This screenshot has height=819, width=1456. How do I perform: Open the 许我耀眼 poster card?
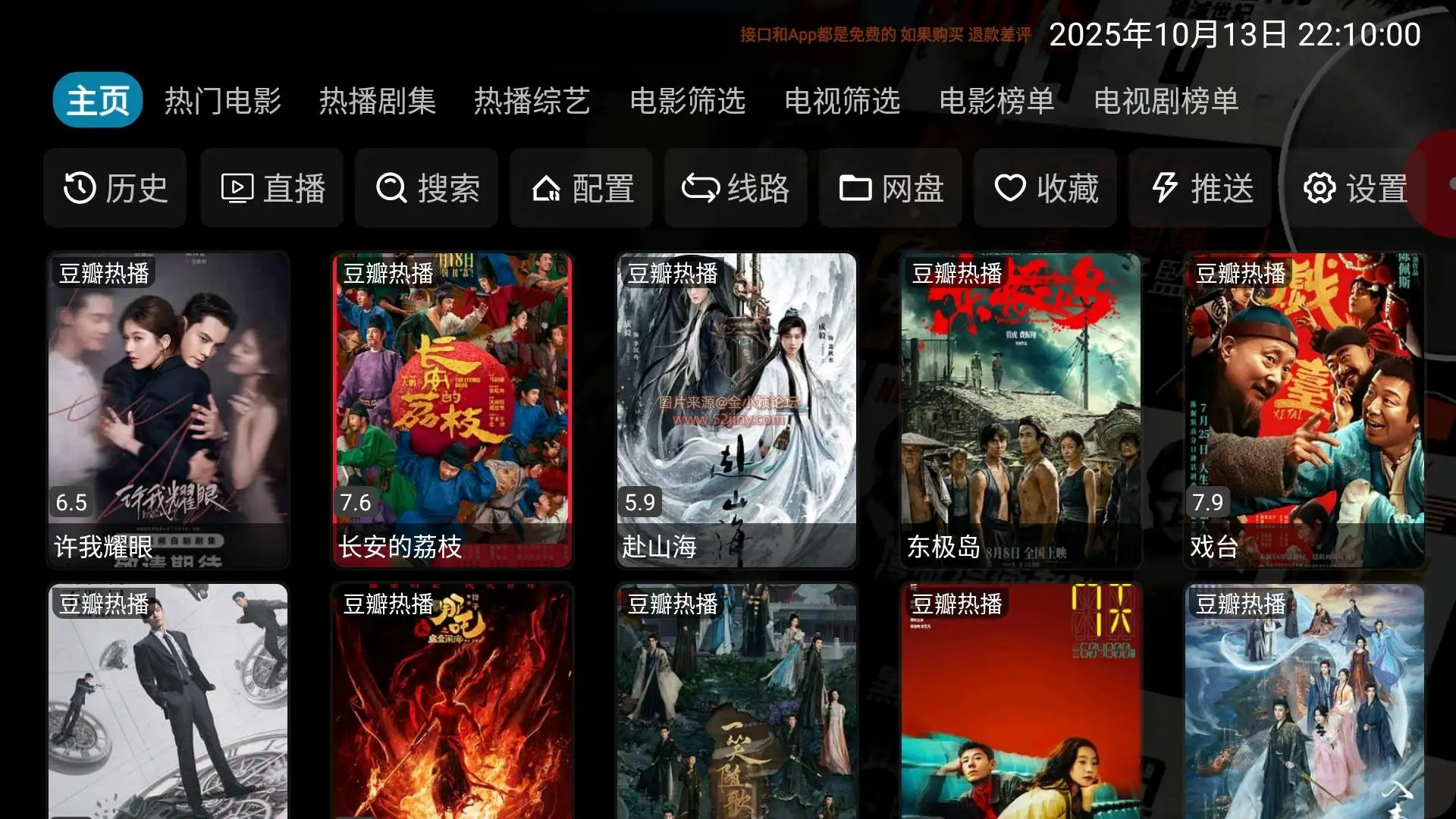pos(168,409)
